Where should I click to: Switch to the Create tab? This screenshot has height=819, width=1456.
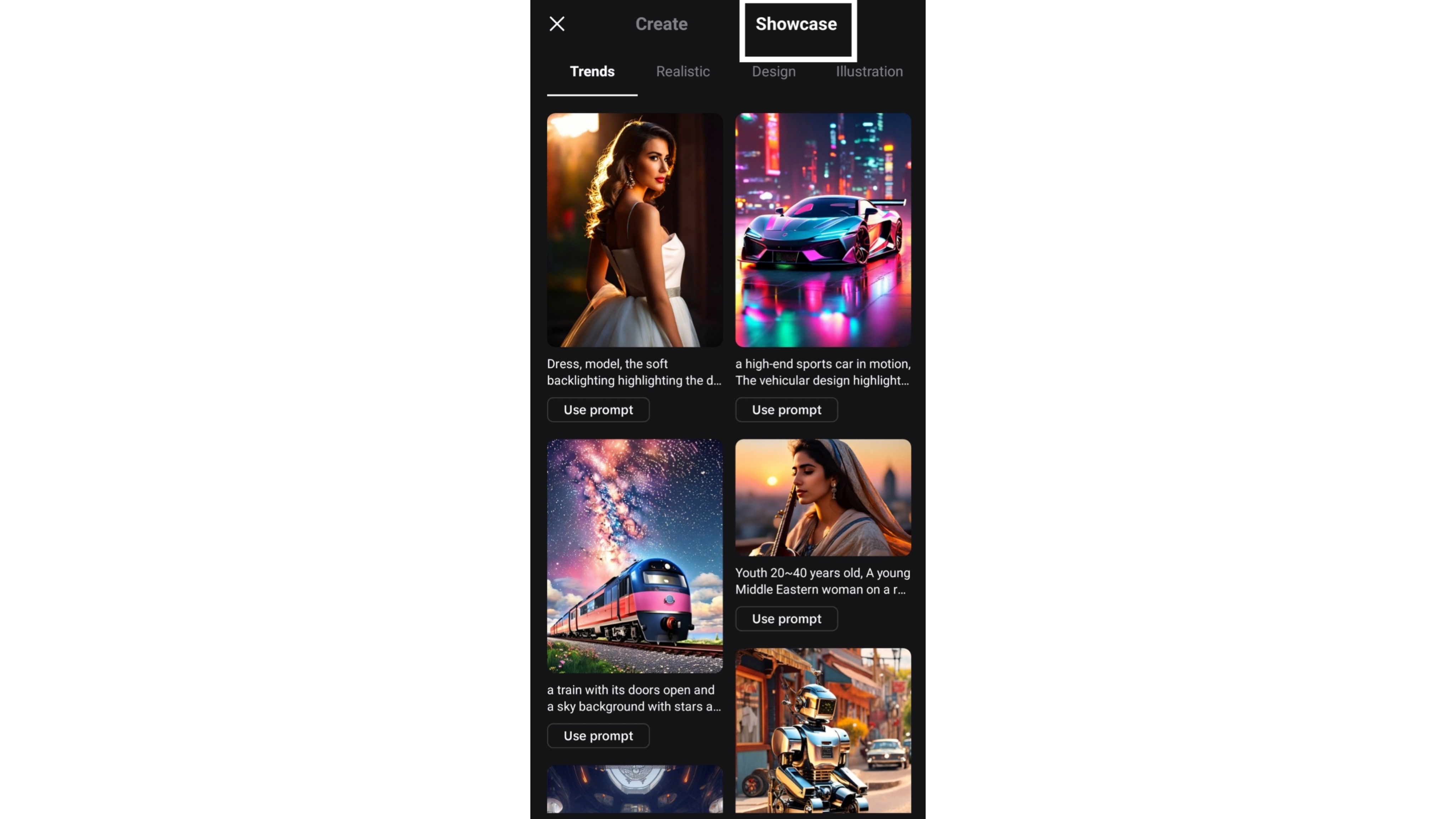661,24
